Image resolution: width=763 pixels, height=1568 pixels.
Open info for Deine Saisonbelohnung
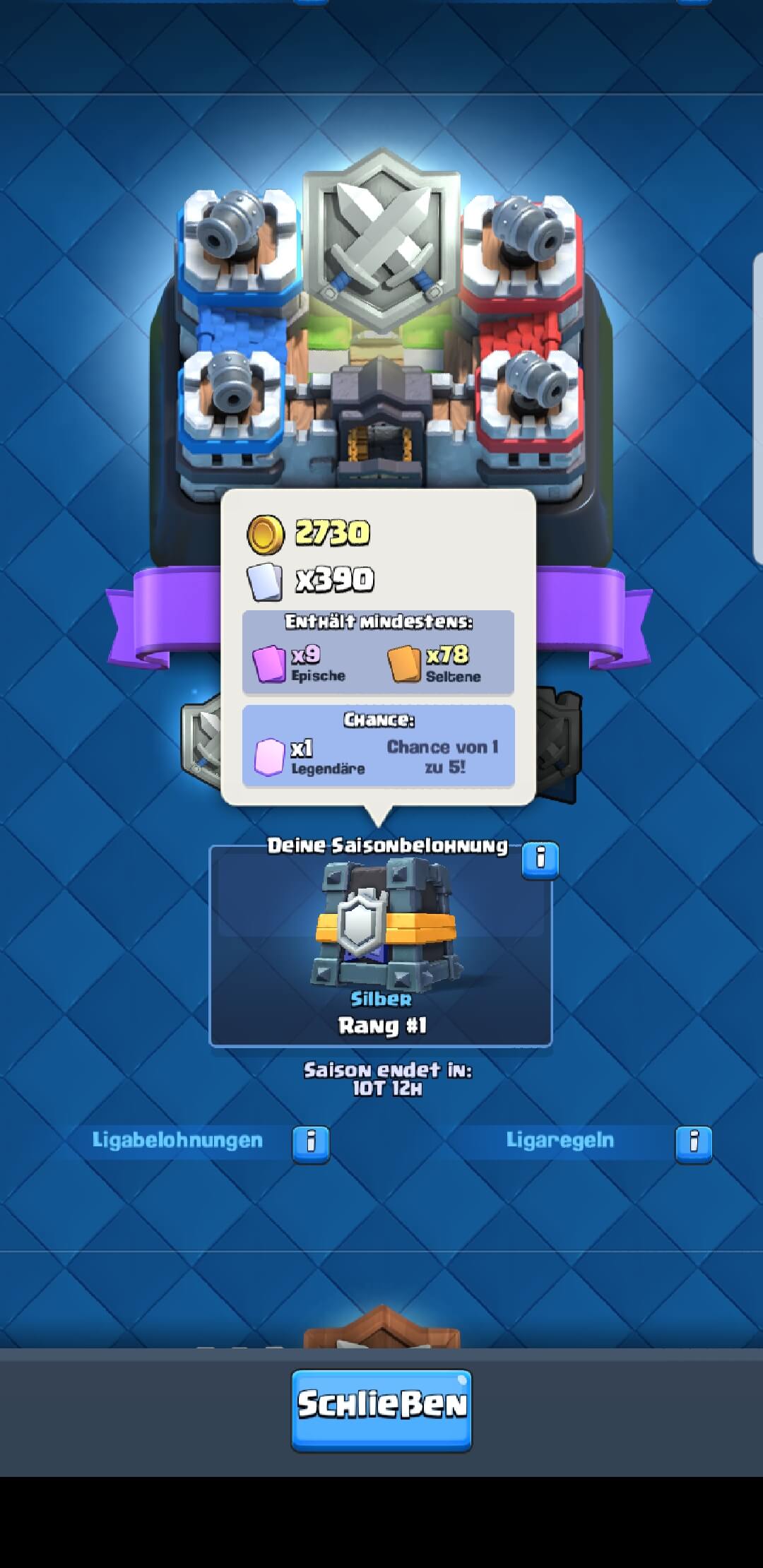coord(540,860)
